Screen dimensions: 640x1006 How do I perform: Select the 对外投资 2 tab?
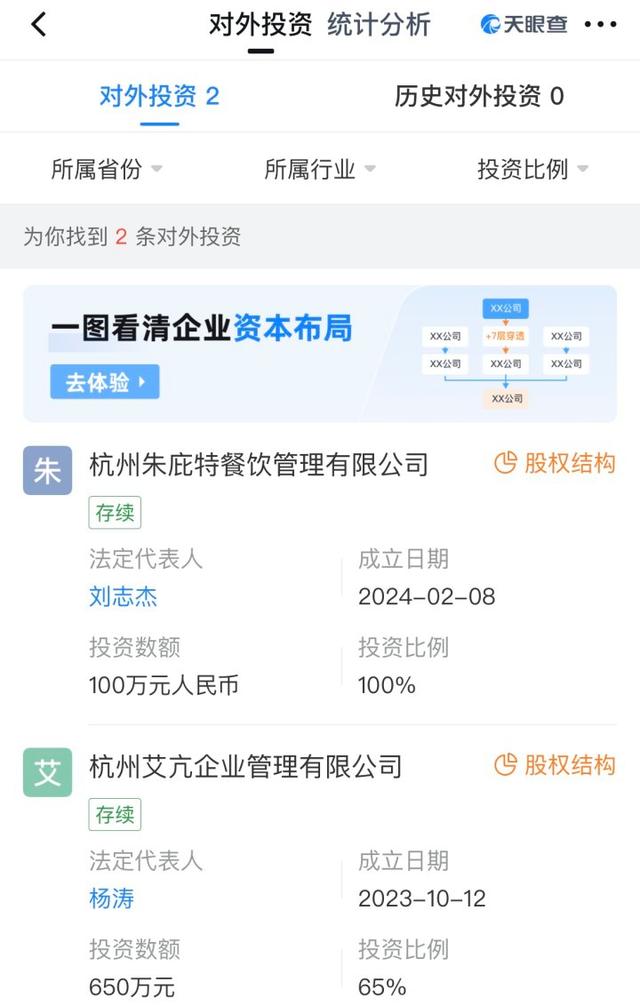click(x=159, y=96)
